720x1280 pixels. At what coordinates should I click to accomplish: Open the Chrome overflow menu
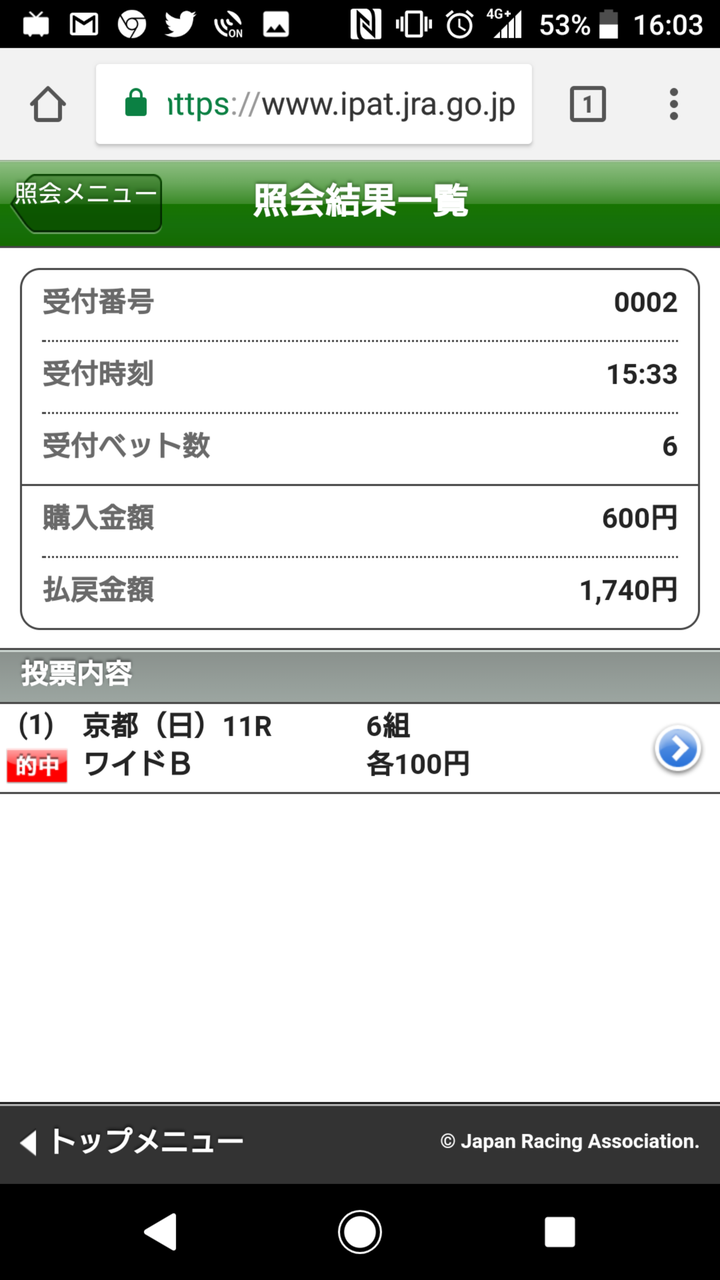[673, 104]
